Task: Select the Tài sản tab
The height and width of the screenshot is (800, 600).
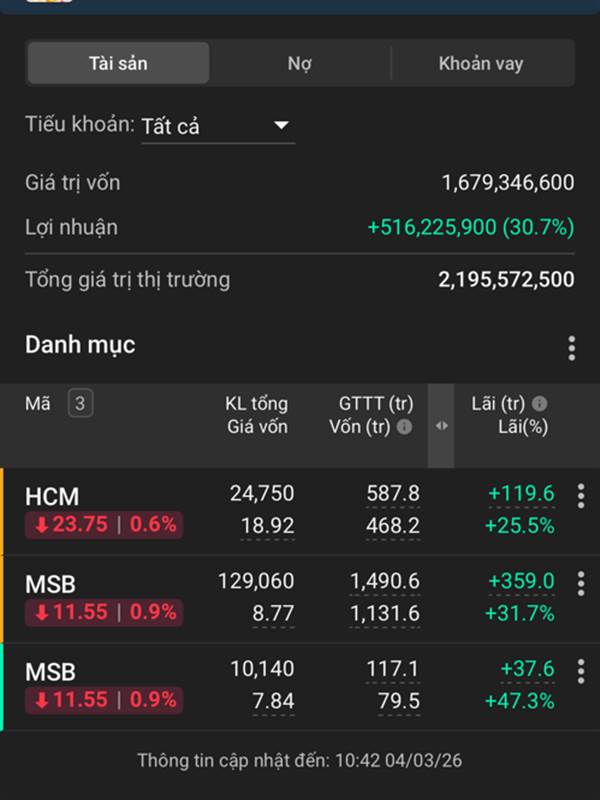Action: click(x=118, y=63)
